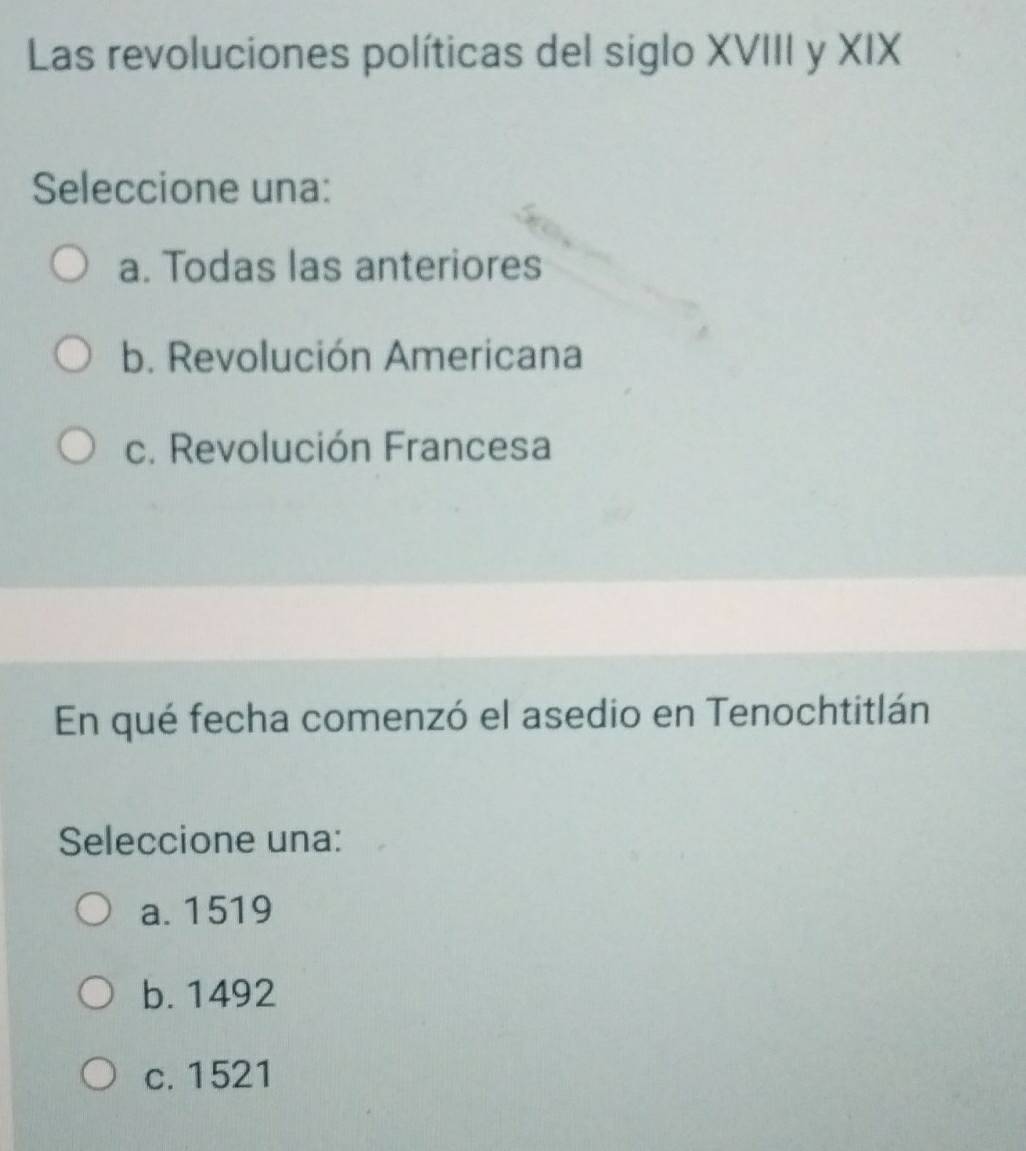
Task: Choose the 1492 answer option
Action: coord(94,994)
